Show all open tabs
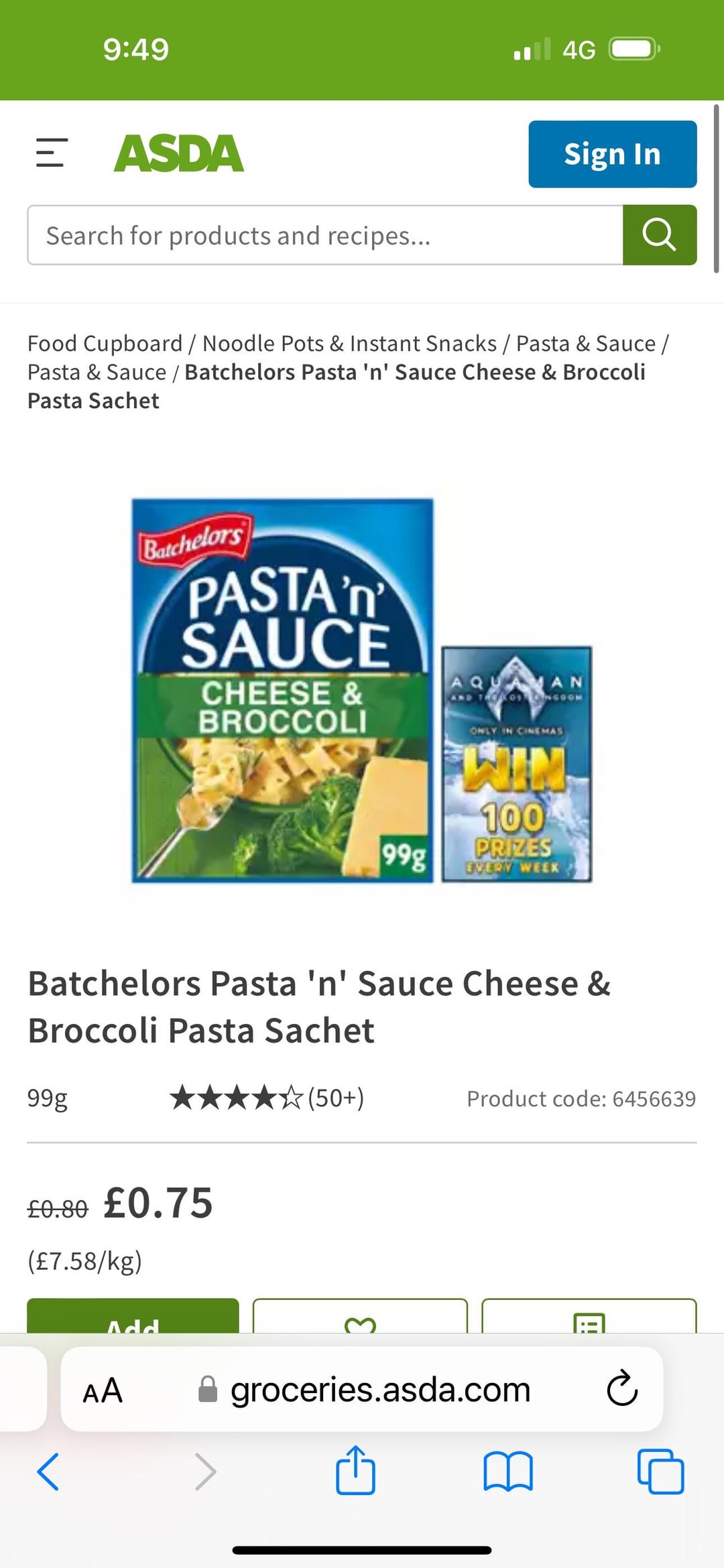Image resolution: width=724 pixels, height=1568 pixels. tap(660, 1472)
